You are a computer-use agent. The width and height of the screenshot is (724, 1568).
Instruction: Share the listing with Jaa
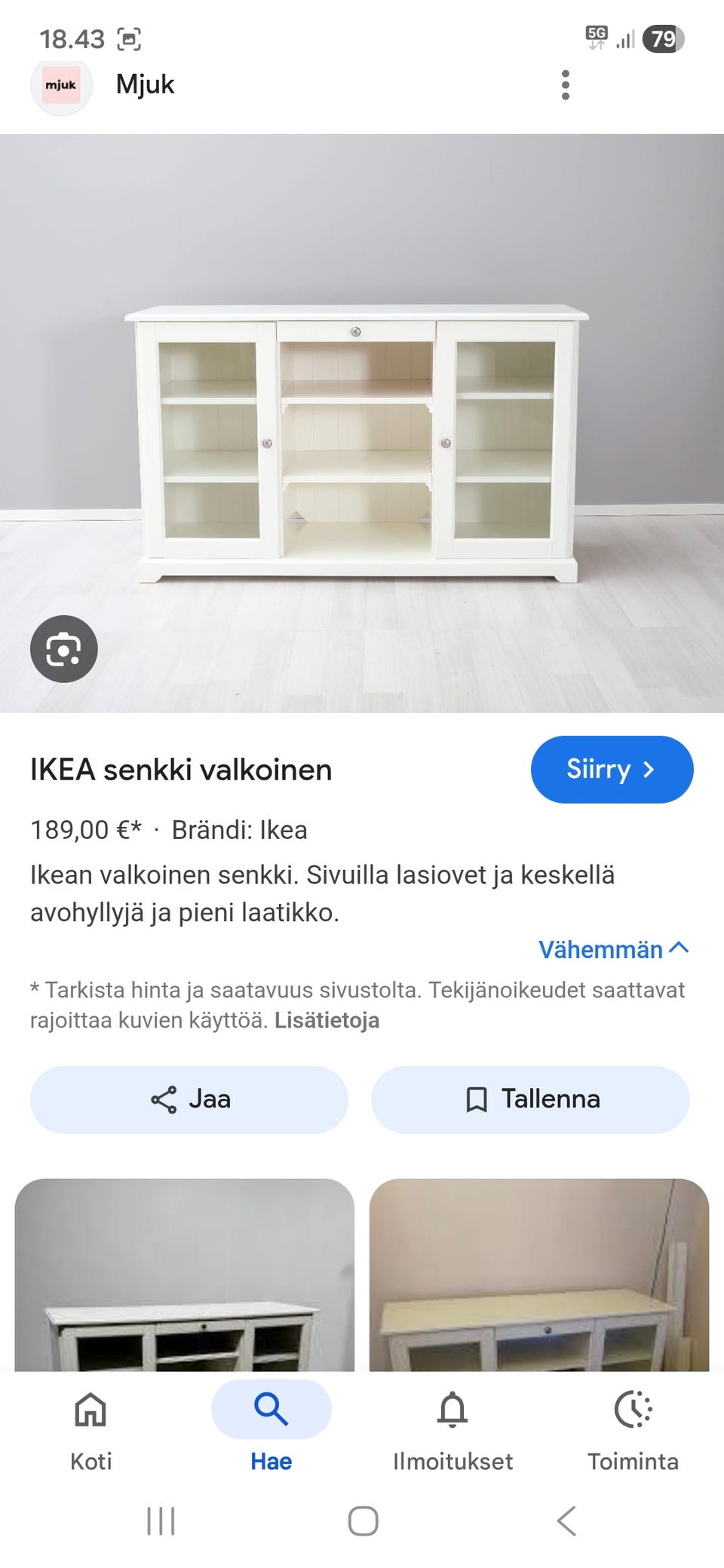[x=189, y=1099]
